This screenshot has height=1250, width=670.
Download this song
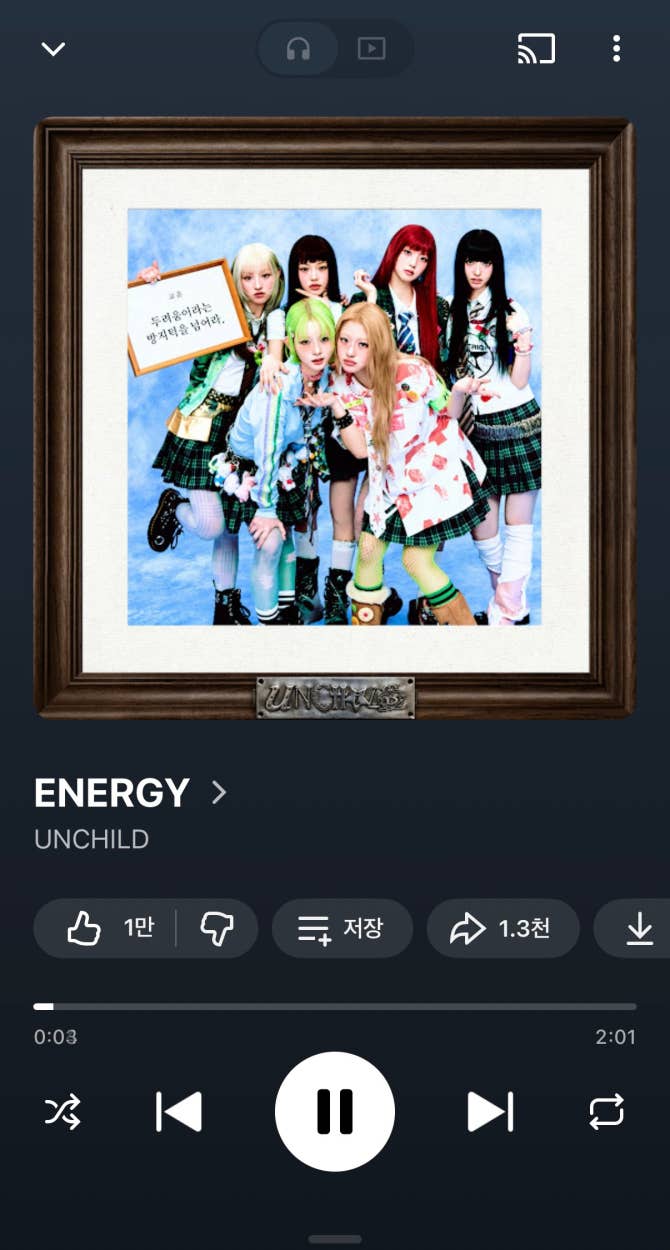click(638, 929)
